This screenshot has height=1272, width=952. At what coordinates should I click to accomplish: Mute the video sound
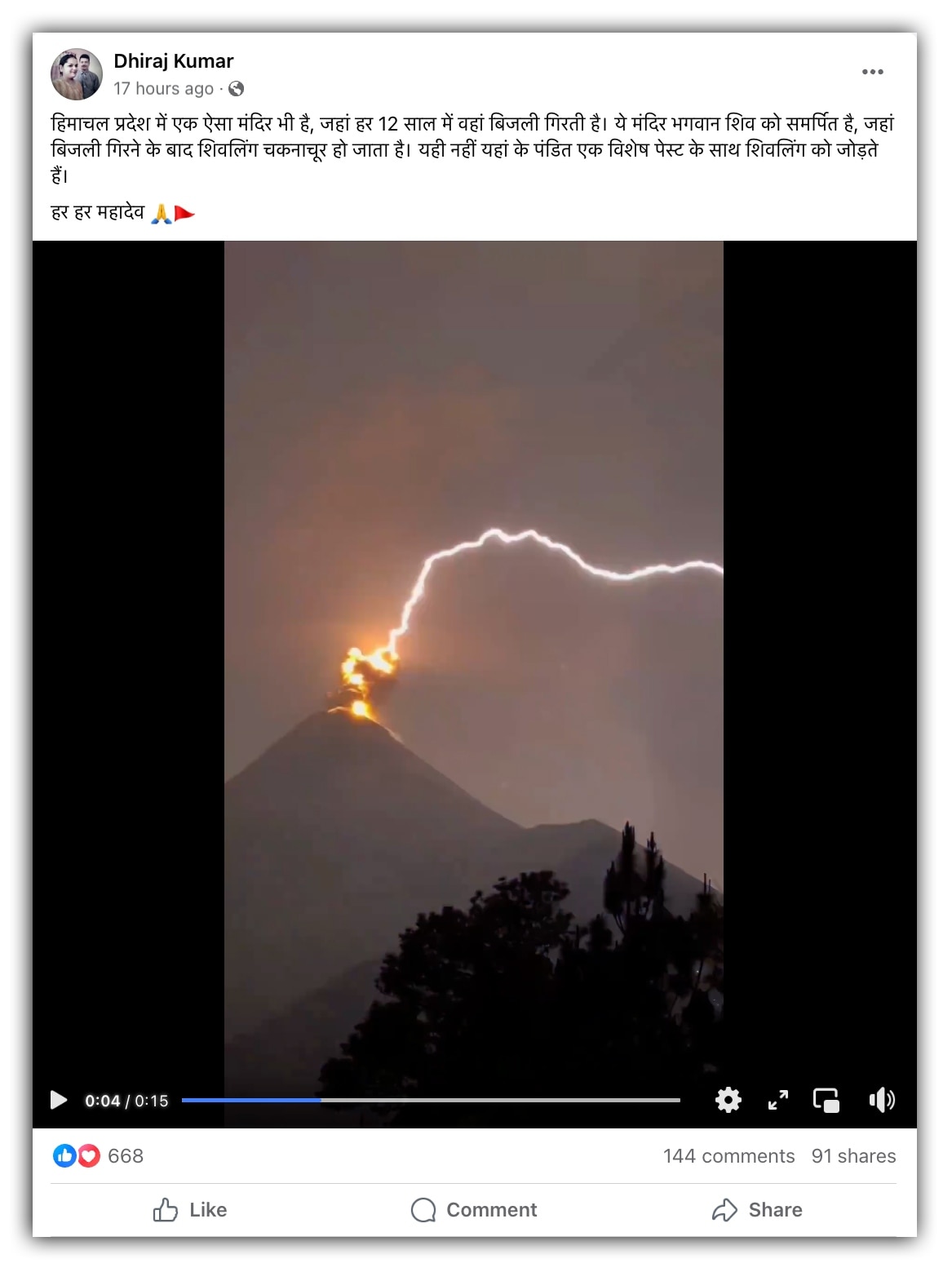[881, 1100]
